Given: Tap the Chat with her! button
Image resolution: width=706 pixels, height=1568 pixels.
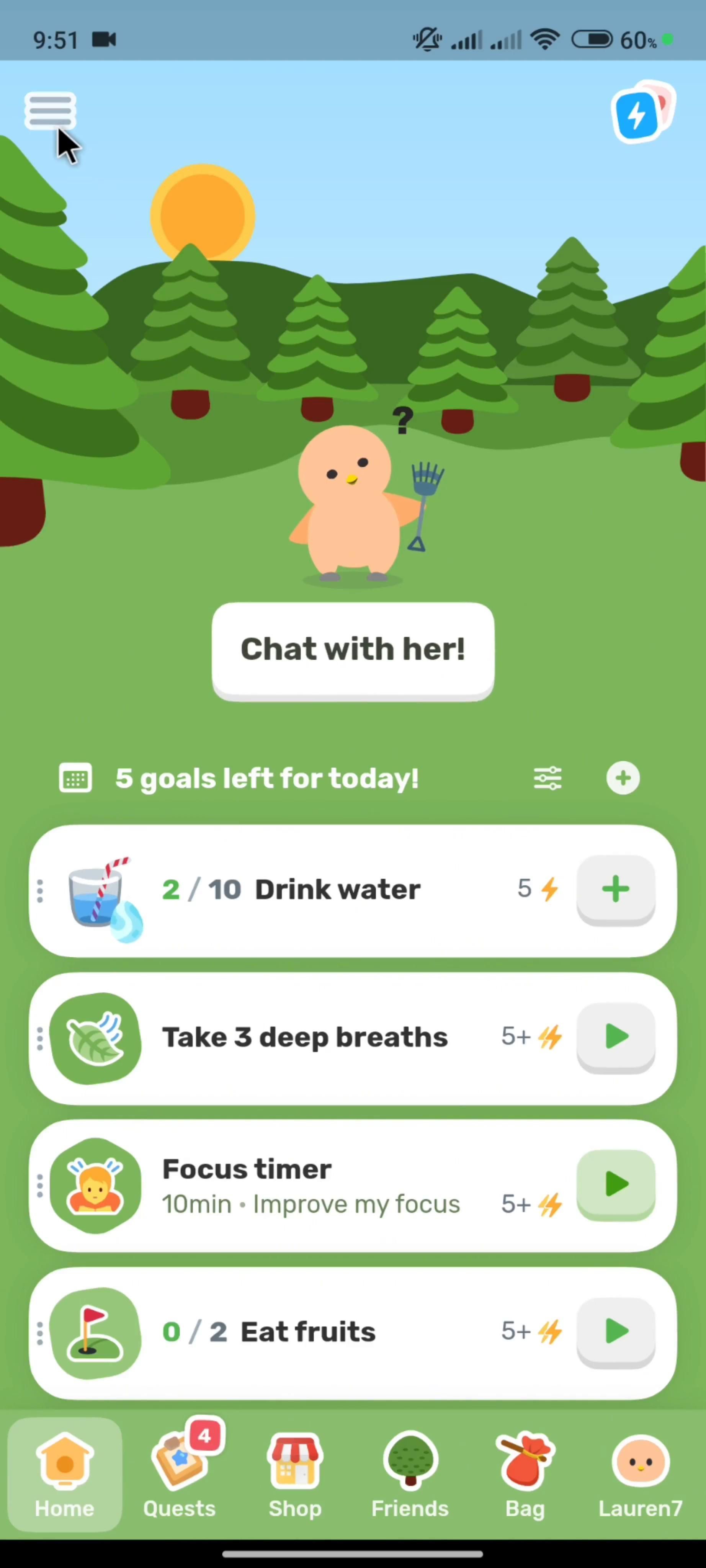Looking at the screenshot, I should pos(353,650).
